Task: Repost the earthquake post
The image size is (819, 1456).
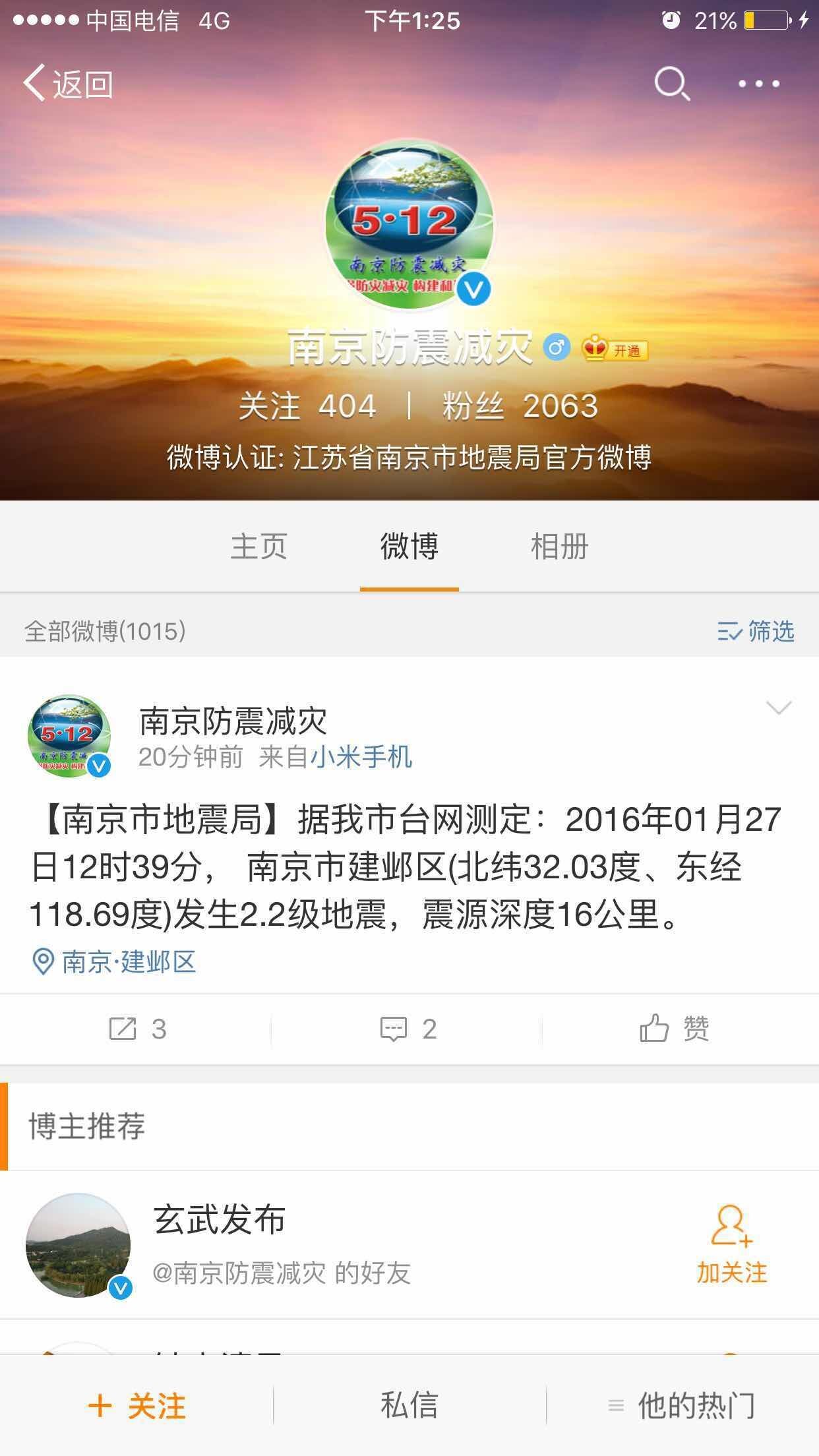Action: (x=136, y=1029)
